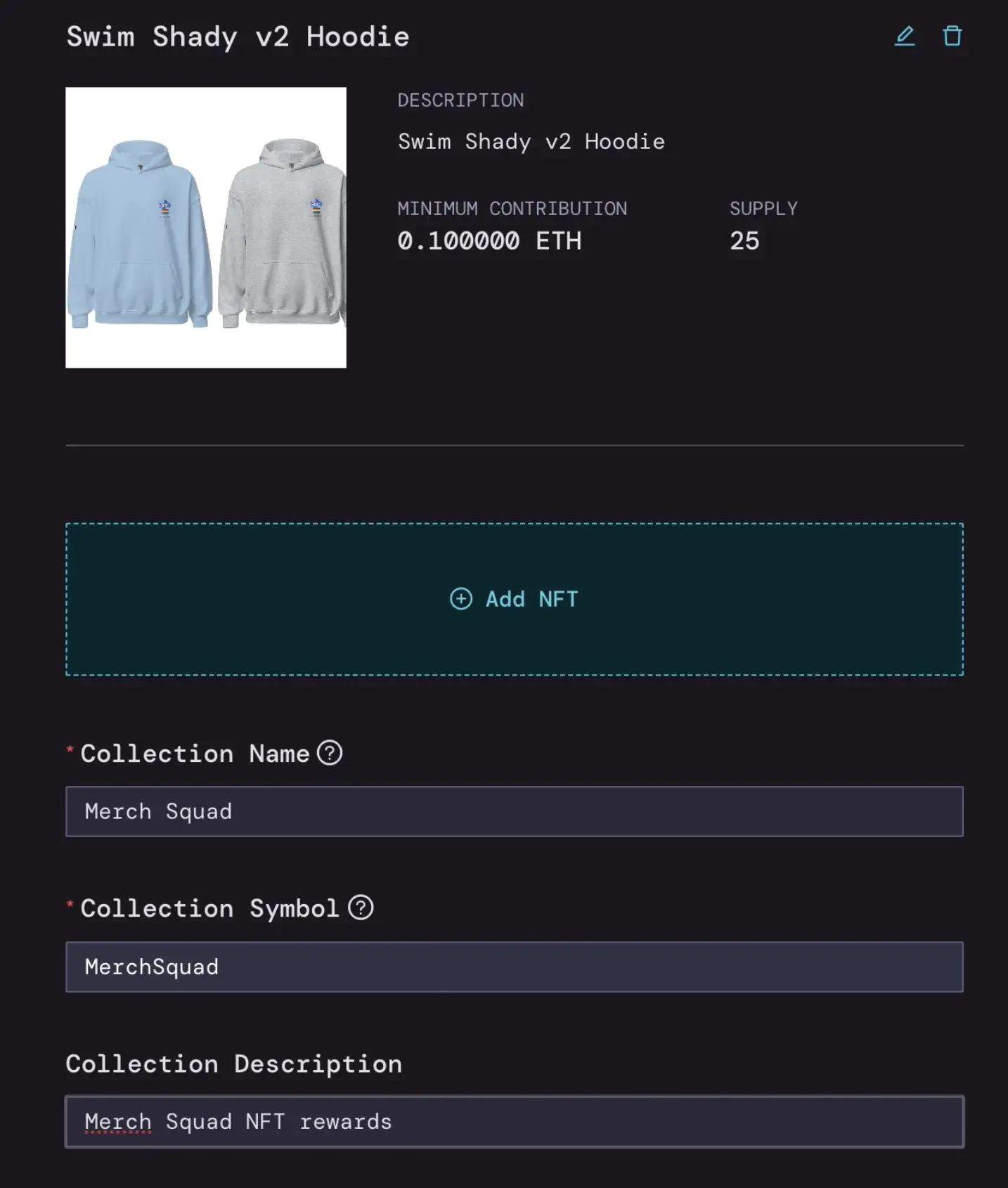
Task: Click the pencil edit icon for Swim Shady v2 Hoodie
Action: tap(905, 36)
